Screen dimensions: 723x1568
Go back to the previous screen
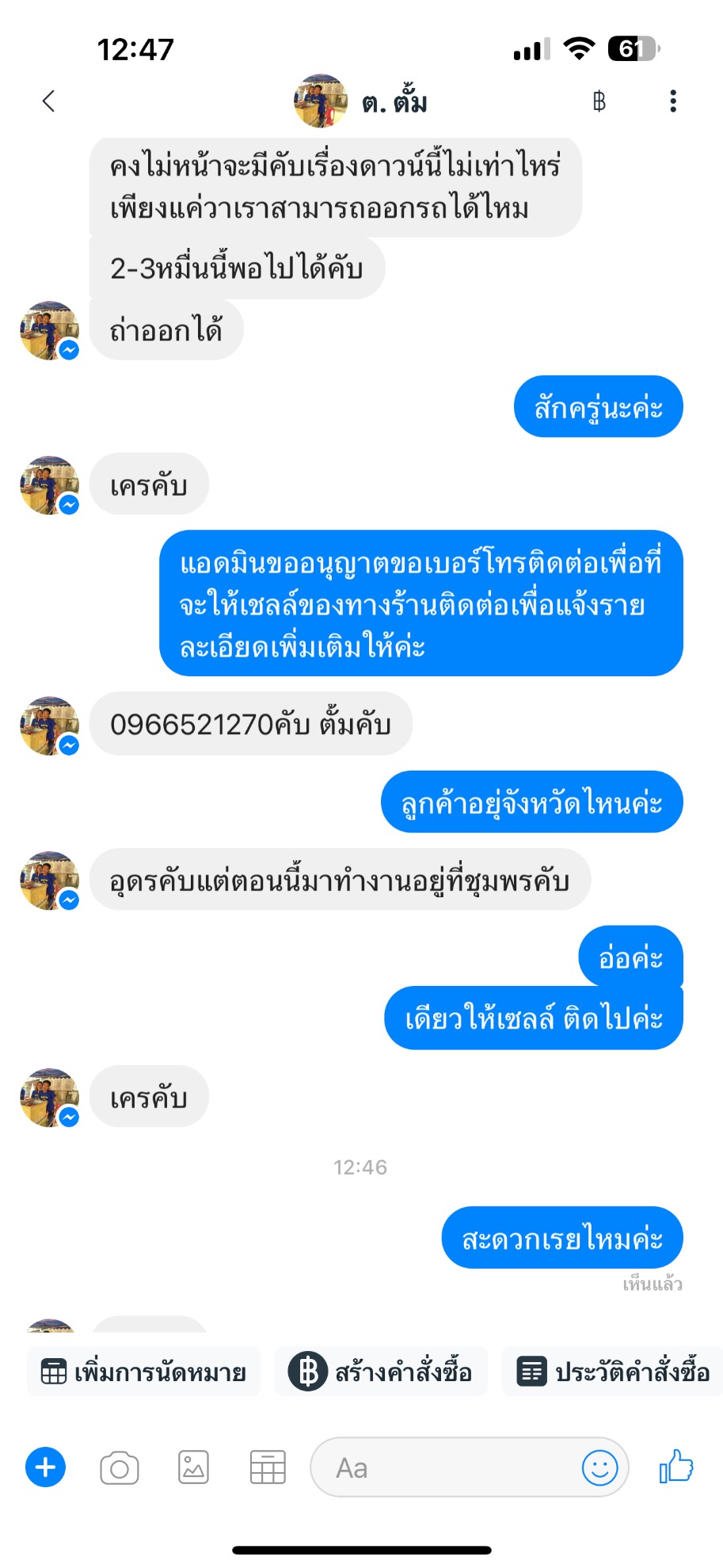49,101
